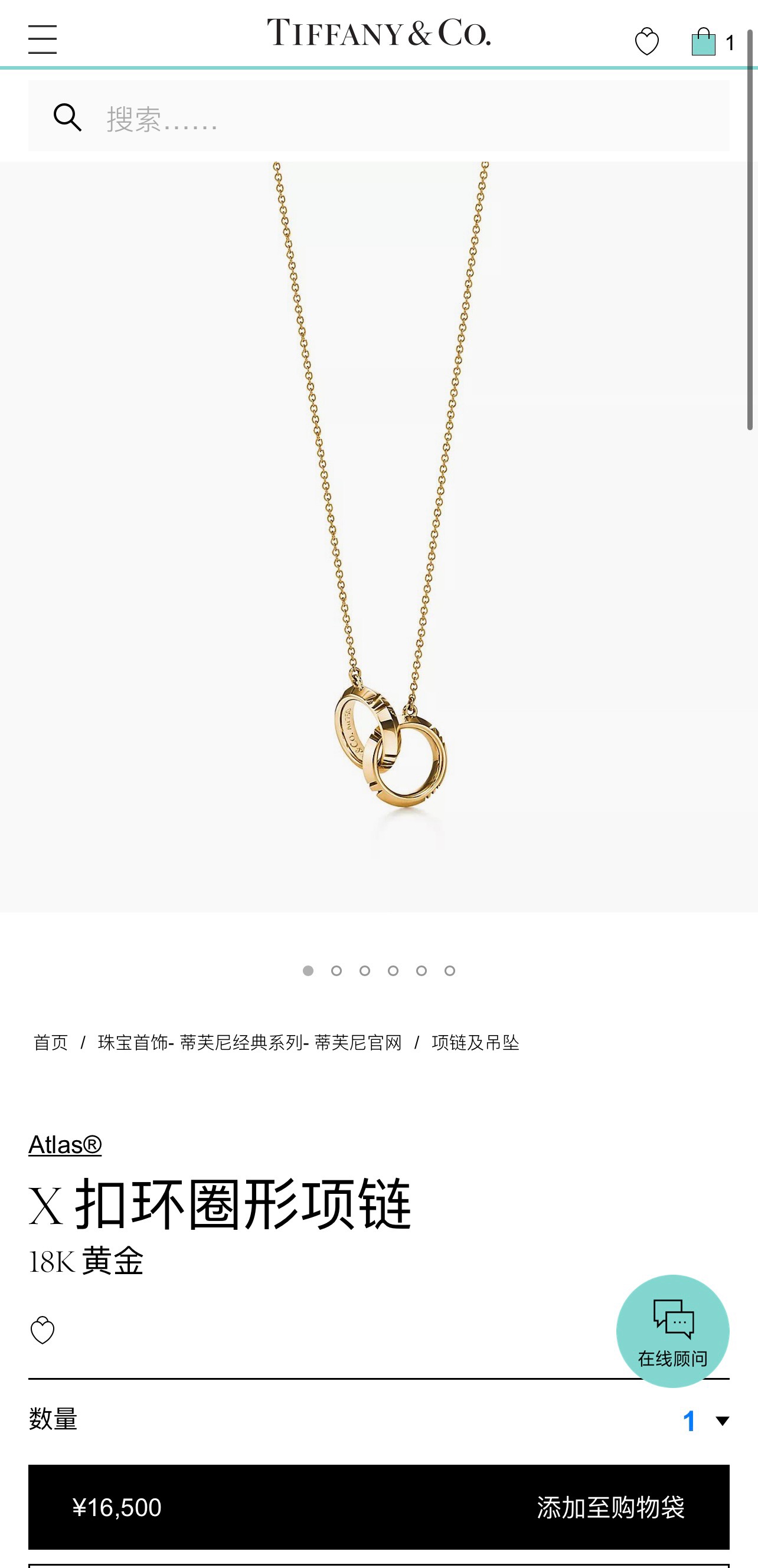
Task: Save necklace to wishlist heart below title
Action: tap(43, 1330)
